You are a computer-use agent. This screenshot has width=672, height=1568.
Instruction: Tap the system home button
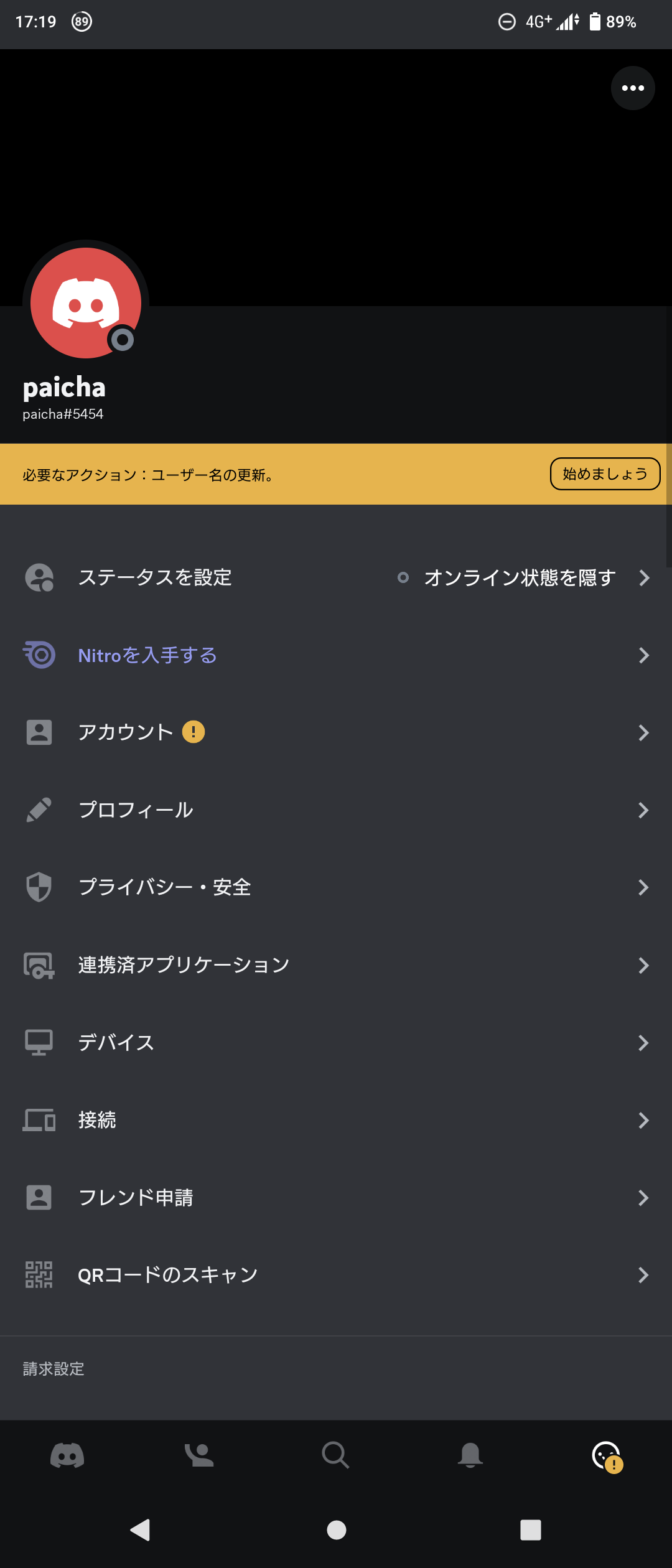point(337,1530)
